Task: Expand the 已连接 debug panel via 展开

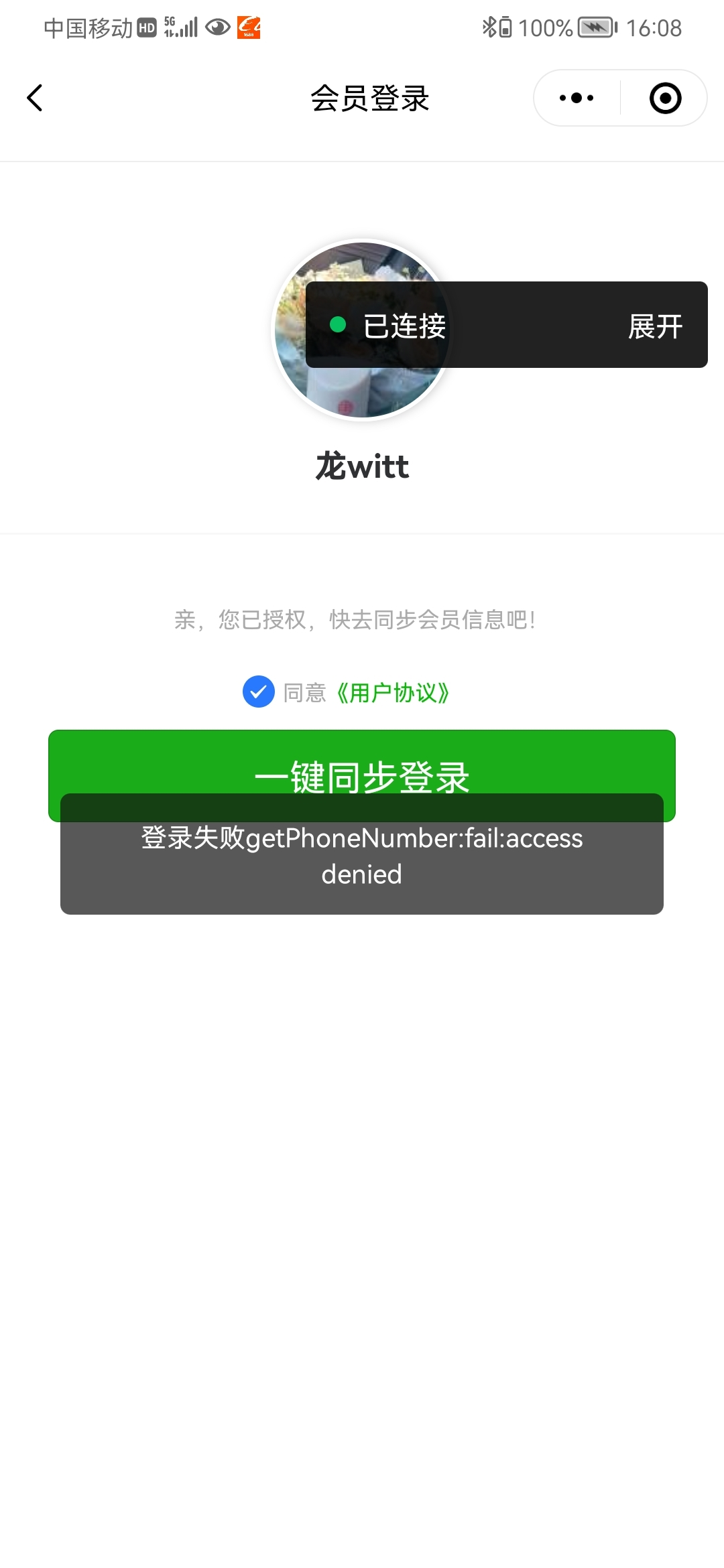Action: tap(655, 326)
